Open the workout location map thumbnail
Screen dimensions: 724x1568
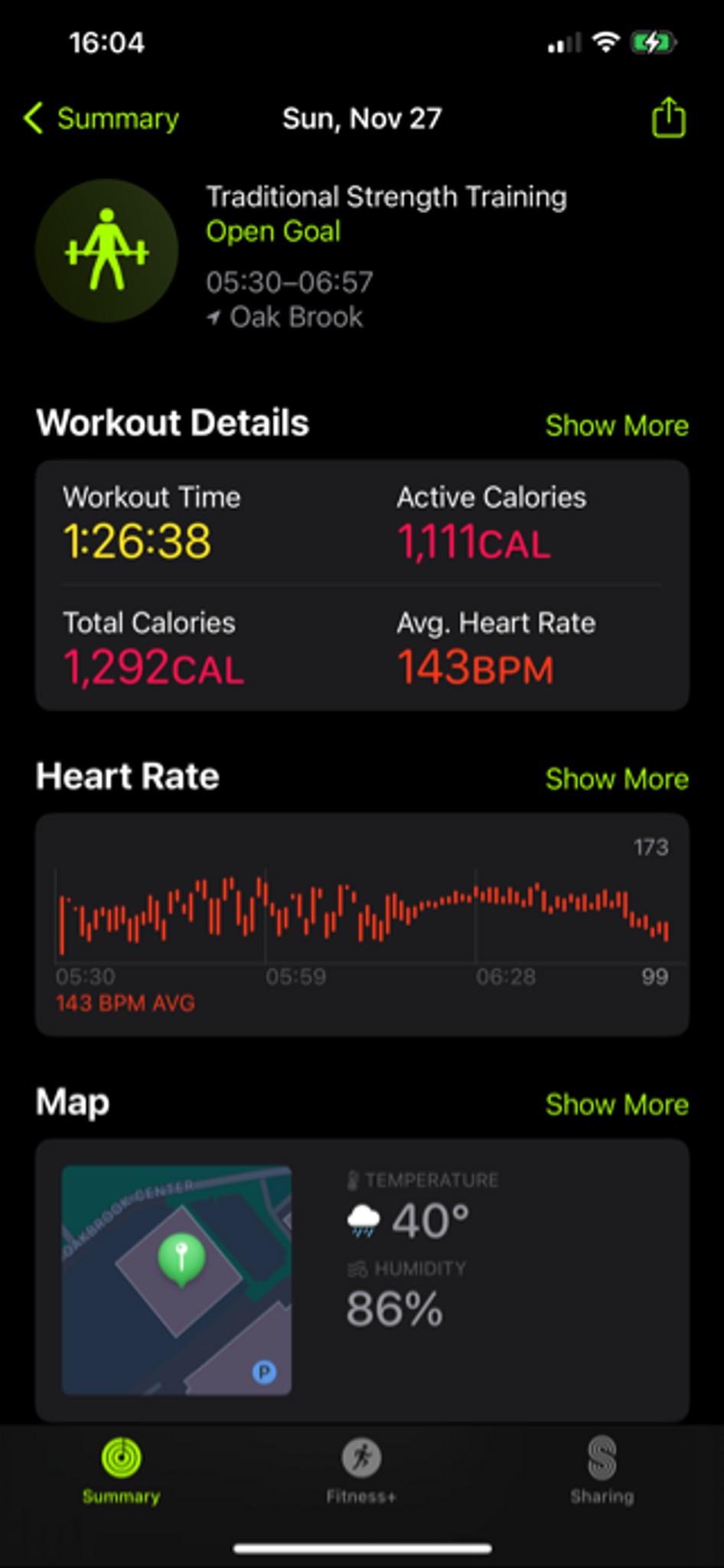(x=177, y=1280)
